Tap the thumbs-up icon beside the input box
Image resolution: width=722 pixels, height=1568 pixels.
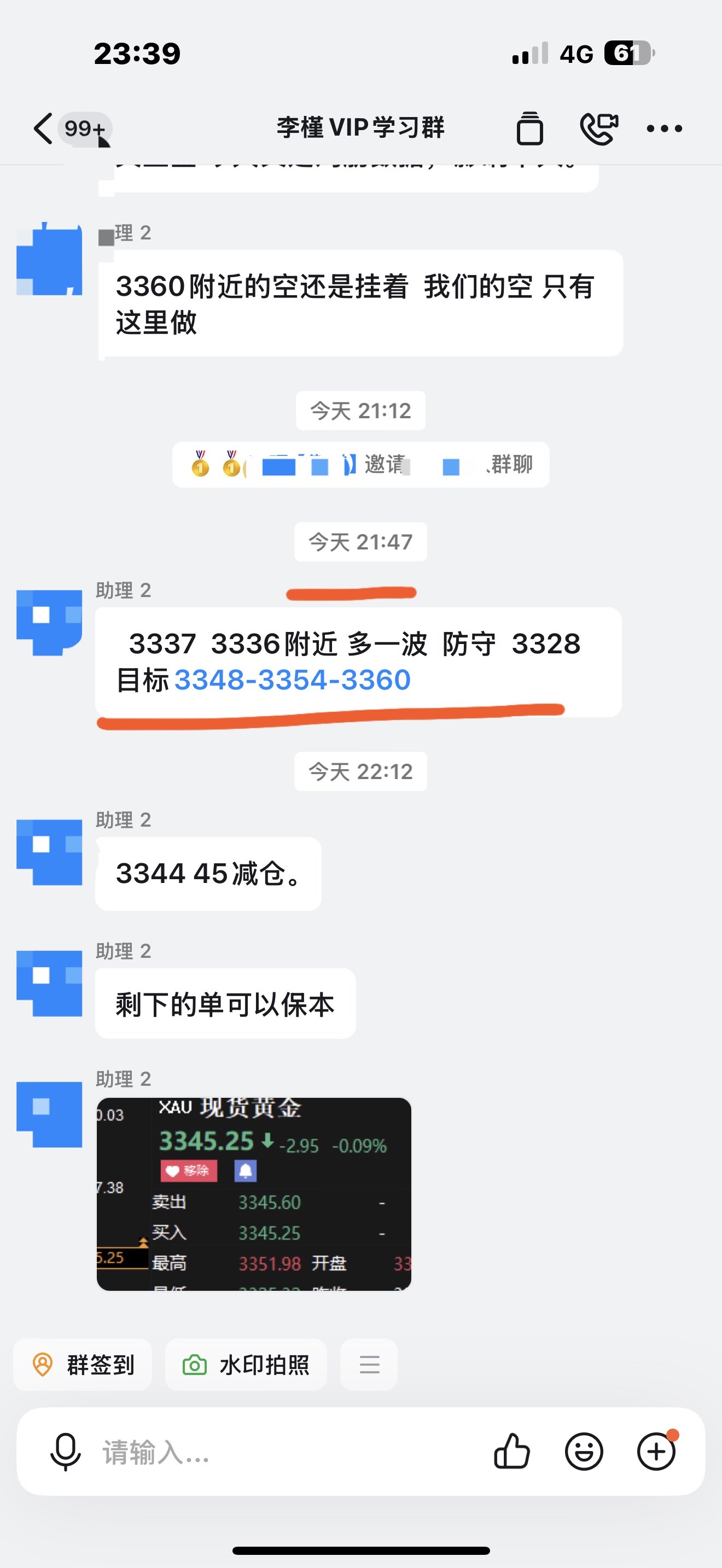(x=512, y=1452)
